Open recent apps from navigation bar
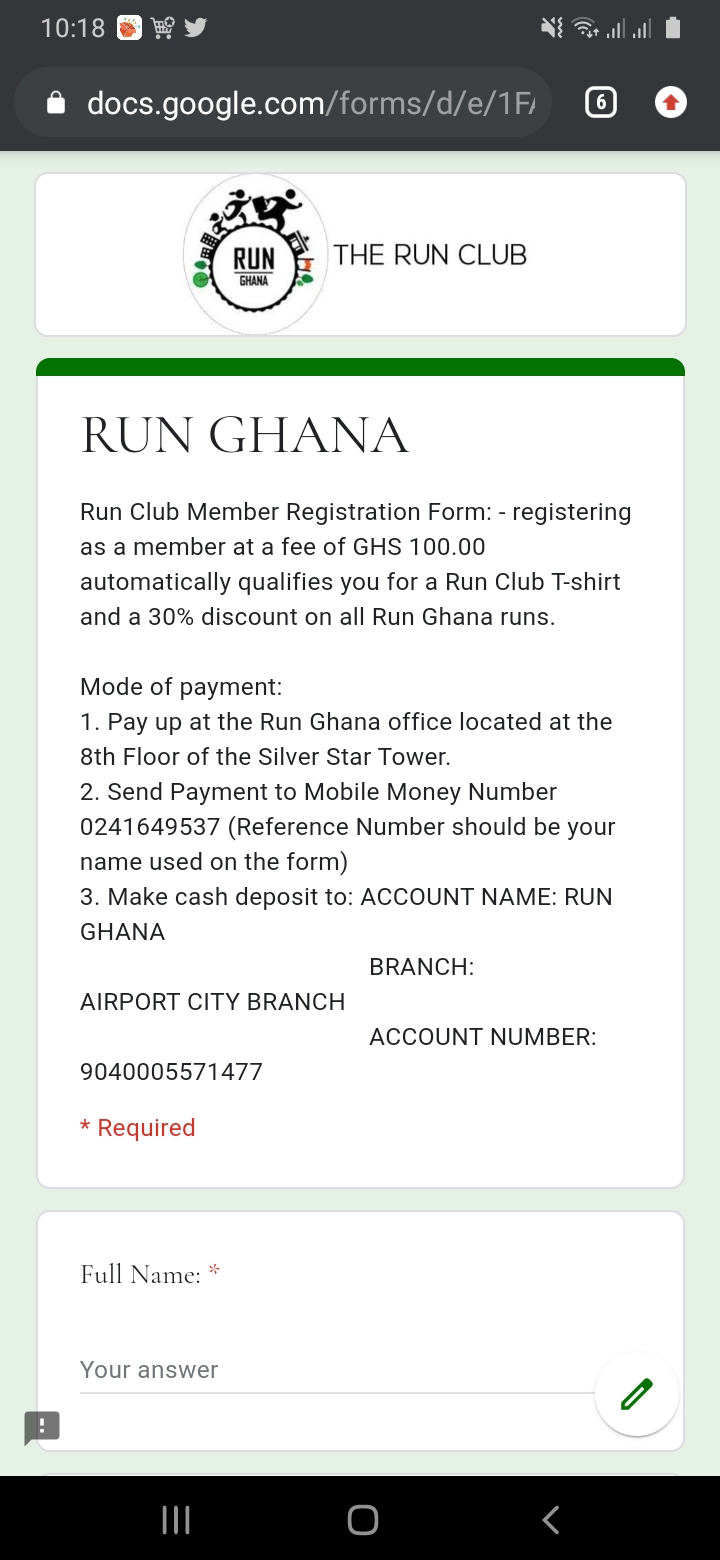 point(176,1520)
